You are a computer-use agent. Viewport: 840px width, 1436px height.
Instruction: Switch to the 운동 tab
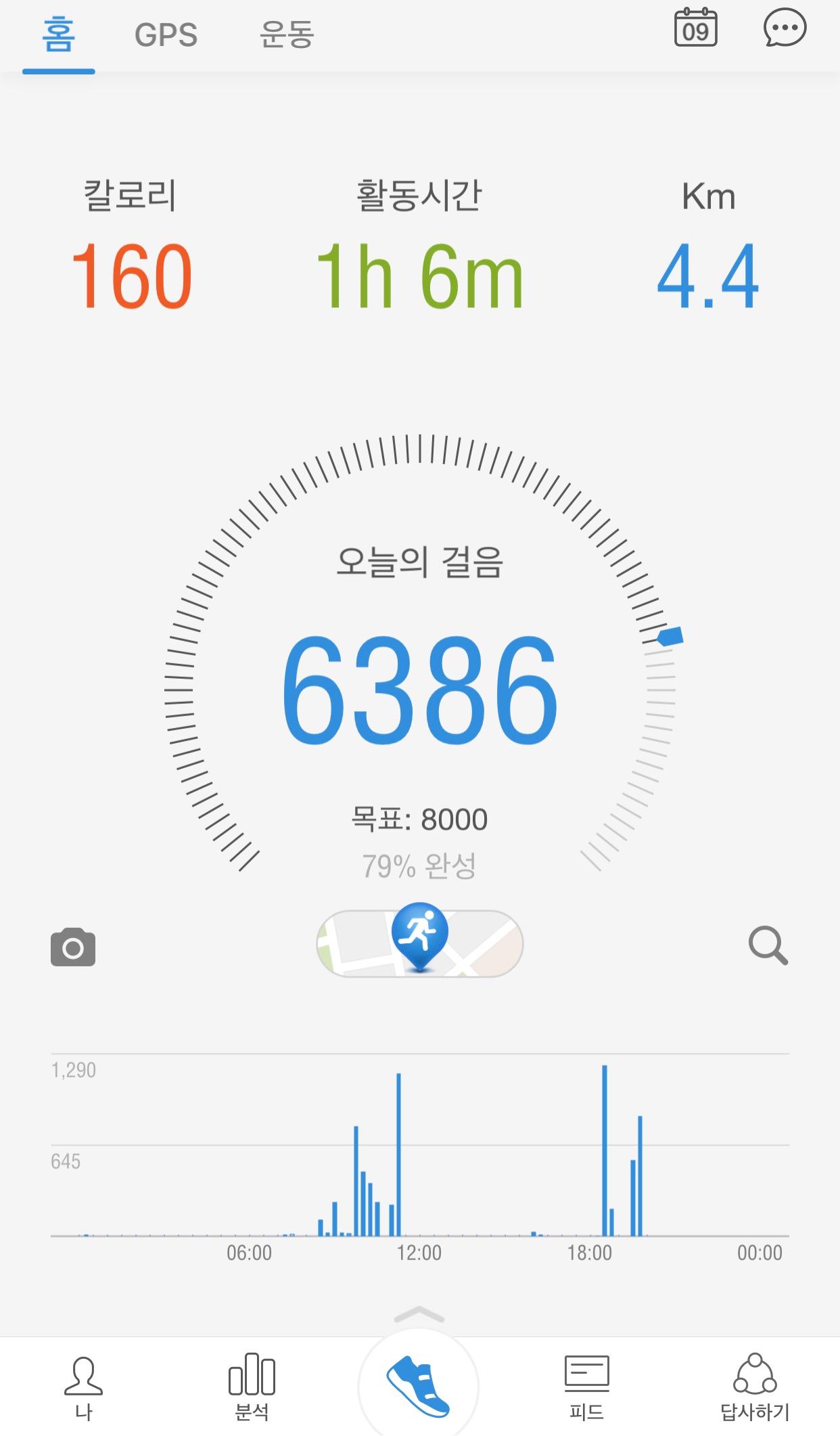point(287,35)
